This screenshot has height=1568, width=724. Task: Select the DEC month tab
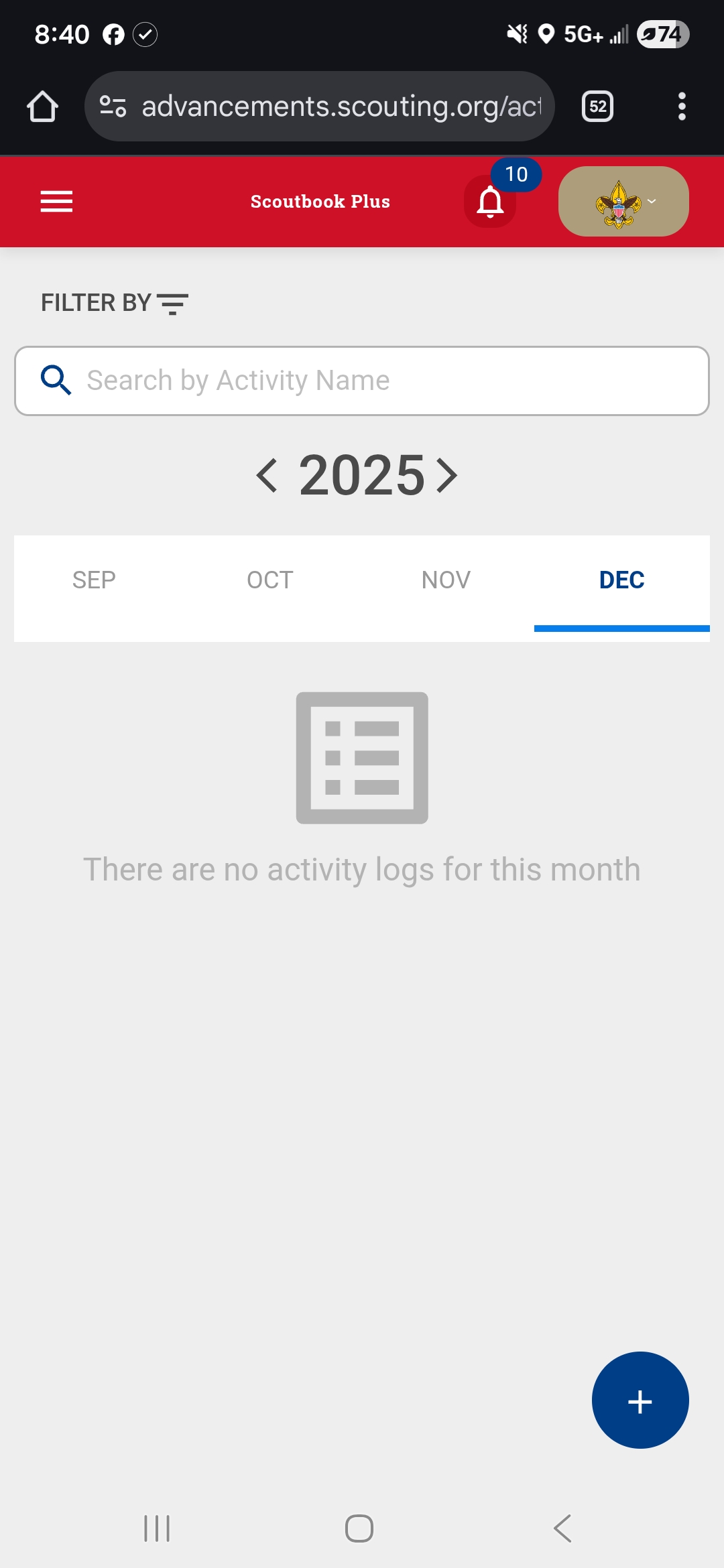[621, 580]
